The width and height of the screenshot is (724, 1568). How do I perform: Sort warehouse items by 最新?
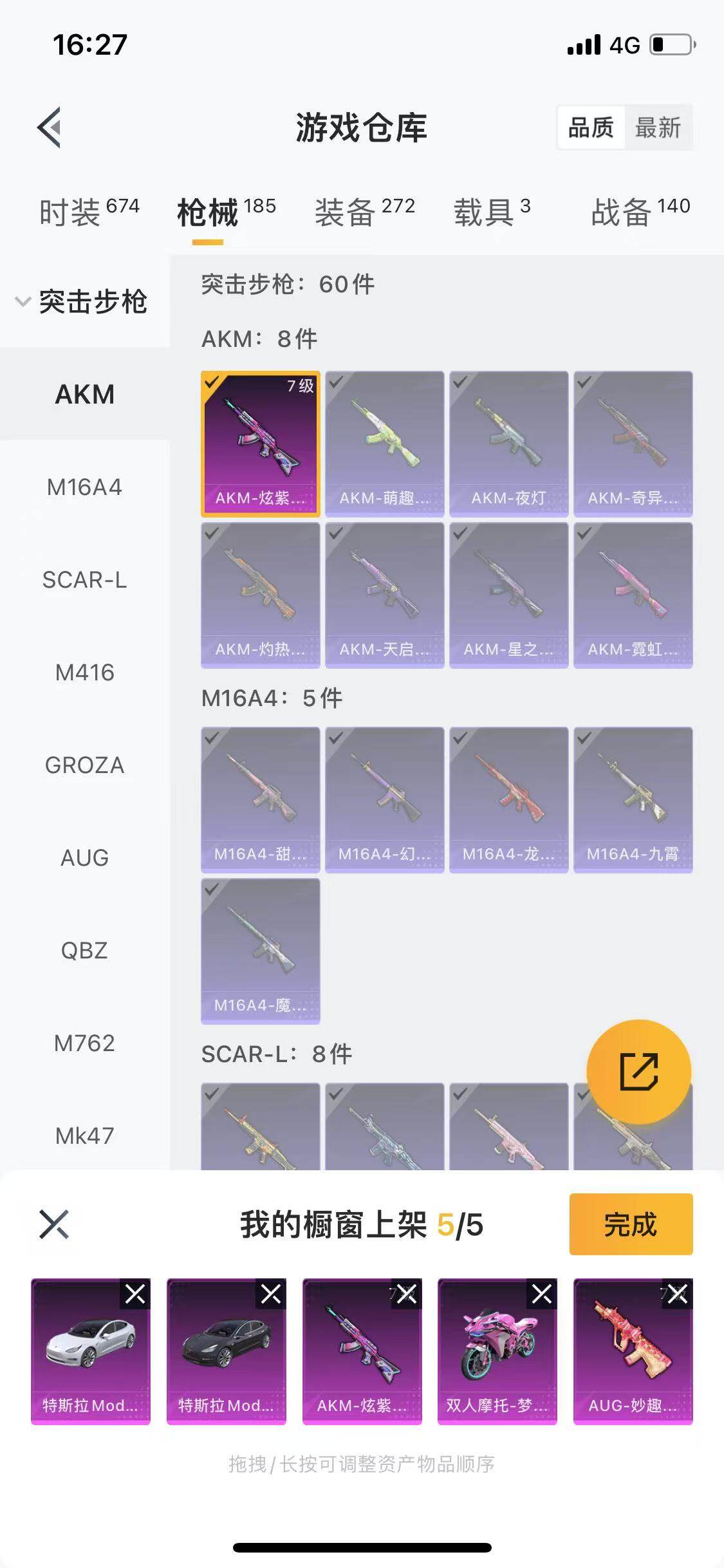tap(657, 127)
